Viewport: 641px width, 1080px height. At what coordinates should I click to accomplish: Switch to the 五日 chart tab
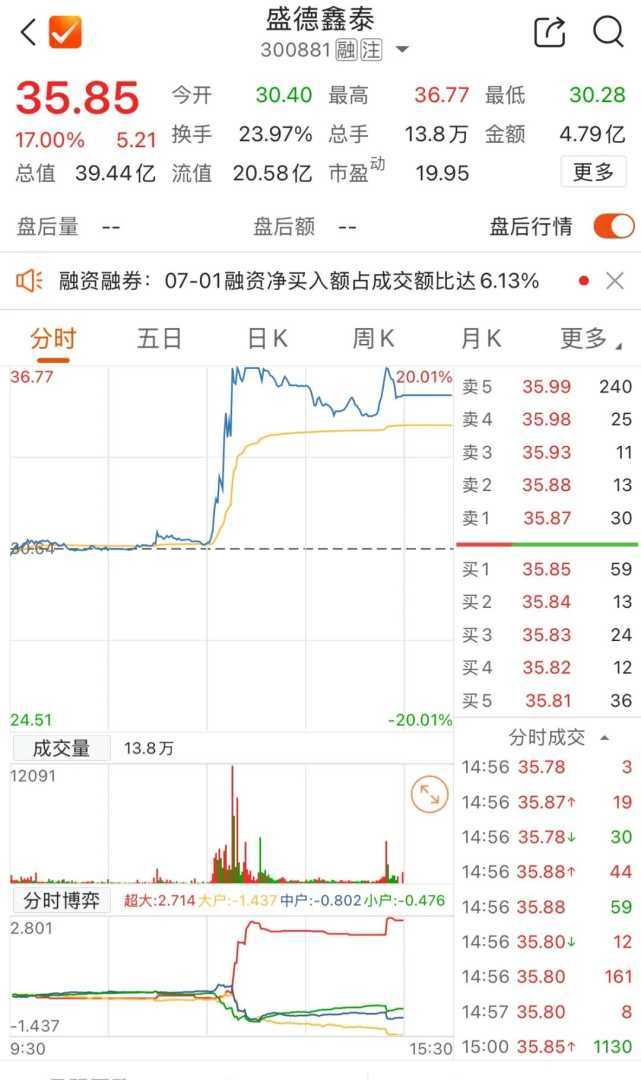pos(159,339)
